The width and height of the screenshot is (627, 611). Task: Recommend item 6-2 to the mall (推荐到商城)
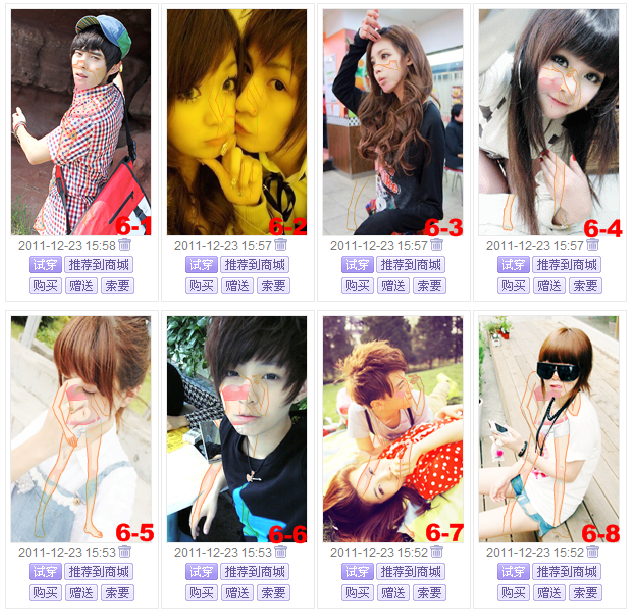click(x=254, y=265)
